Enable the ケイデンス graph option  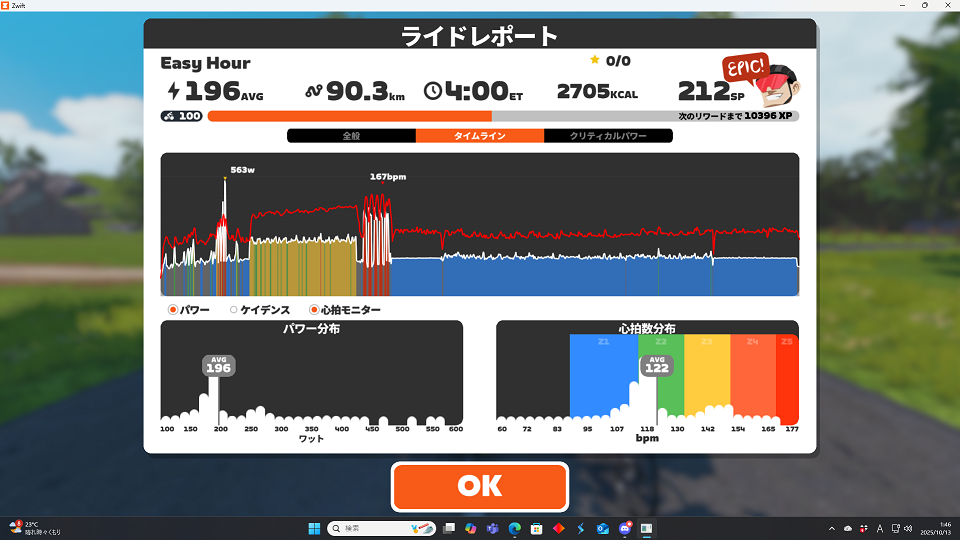(234, 310)
